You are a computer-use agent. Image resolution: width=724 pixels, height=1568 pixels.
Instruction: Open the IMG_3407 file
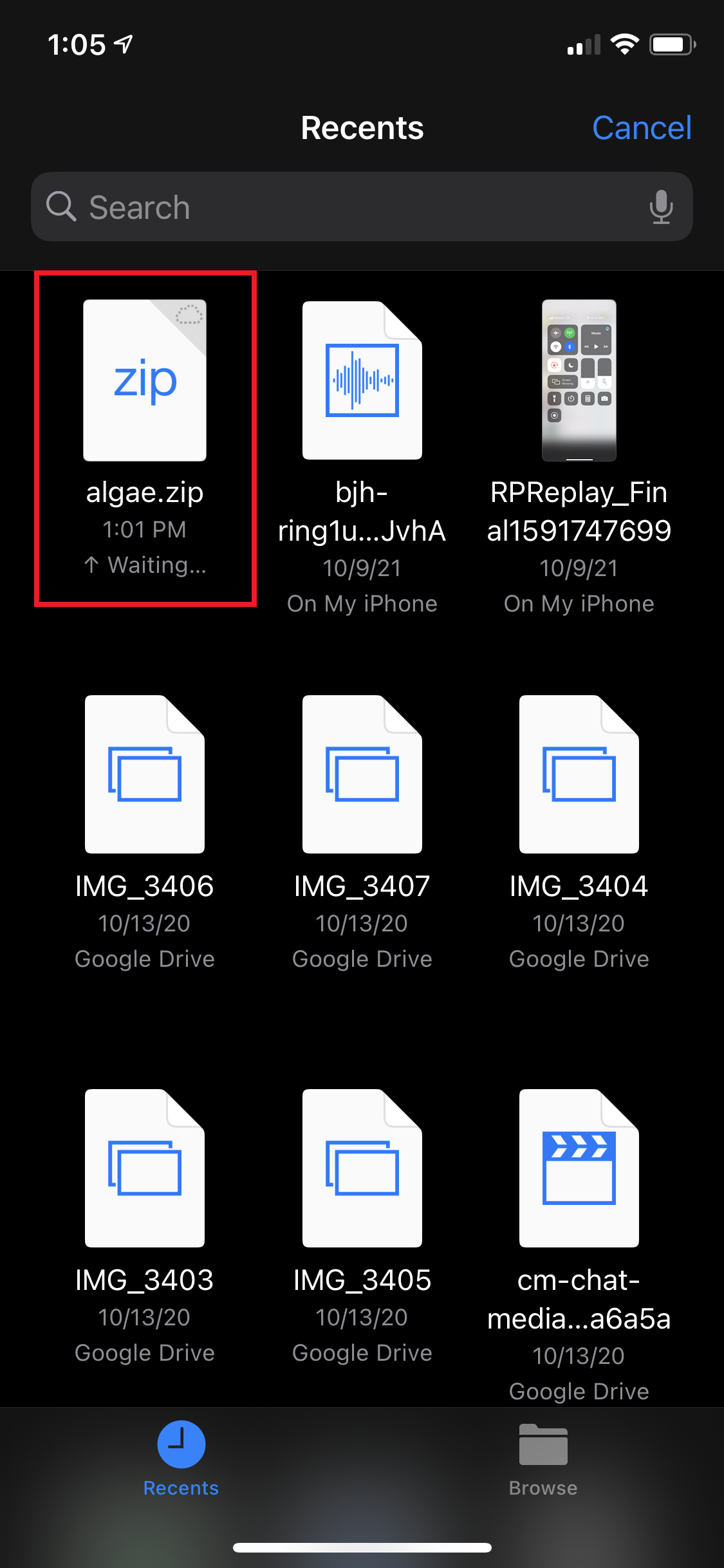(362, 775)
